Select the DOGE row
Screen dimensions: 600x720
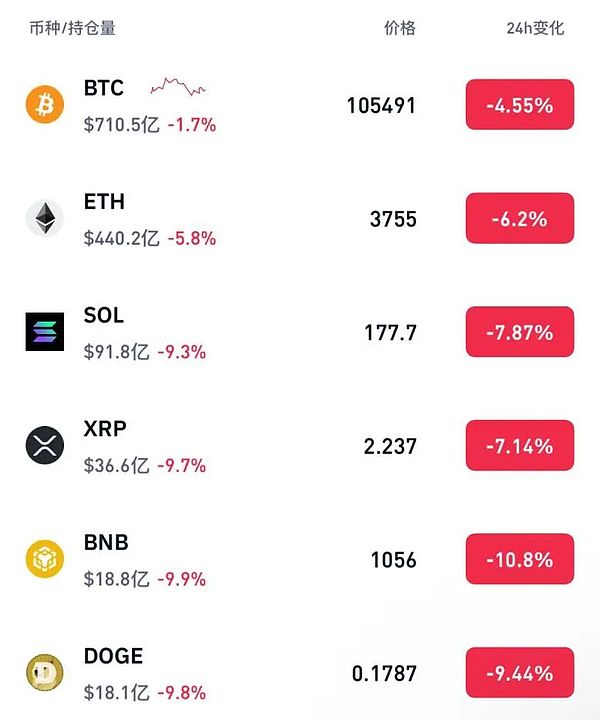pos(113,657)
